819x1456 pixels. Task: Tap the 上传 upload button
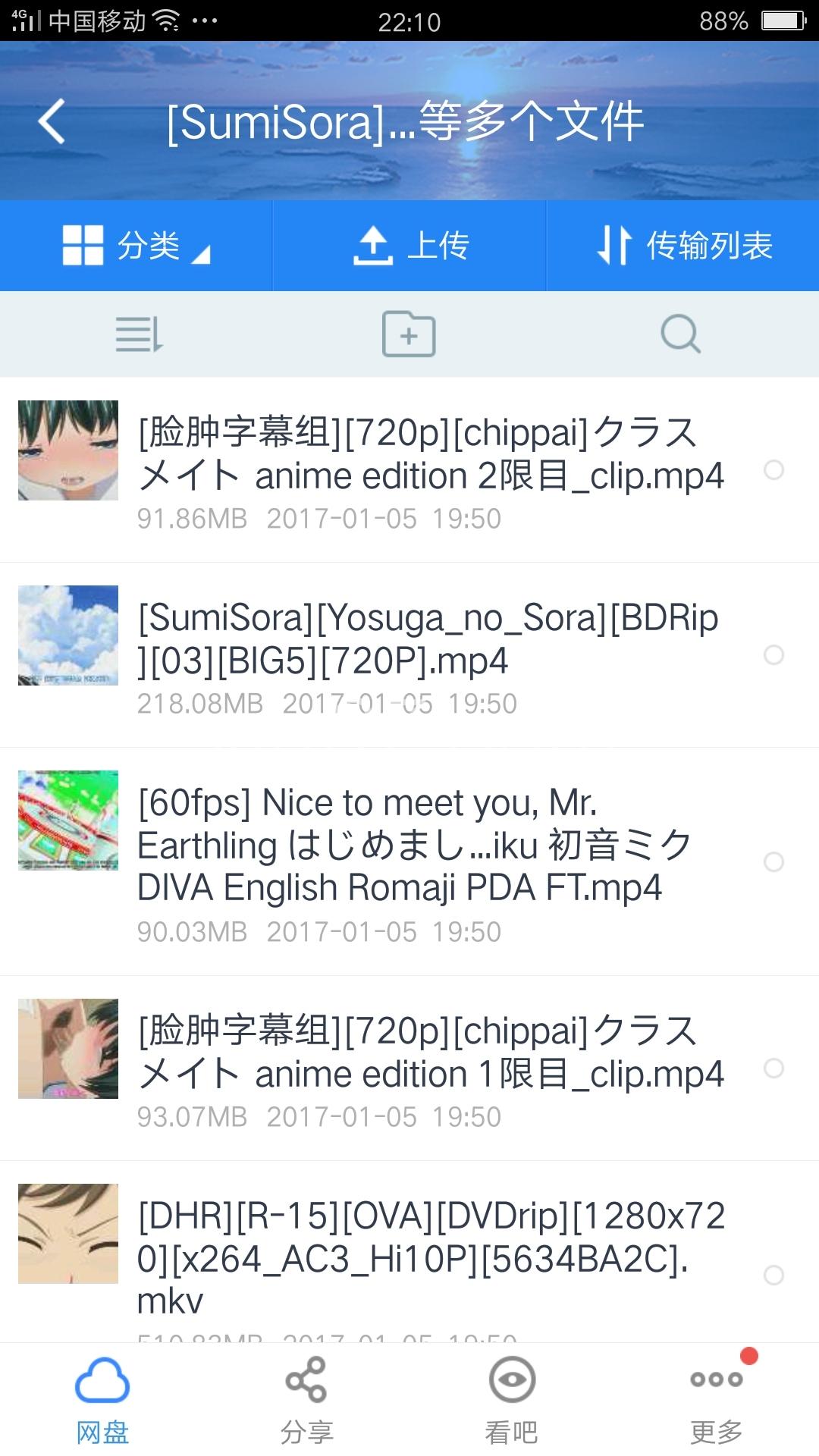410,246
